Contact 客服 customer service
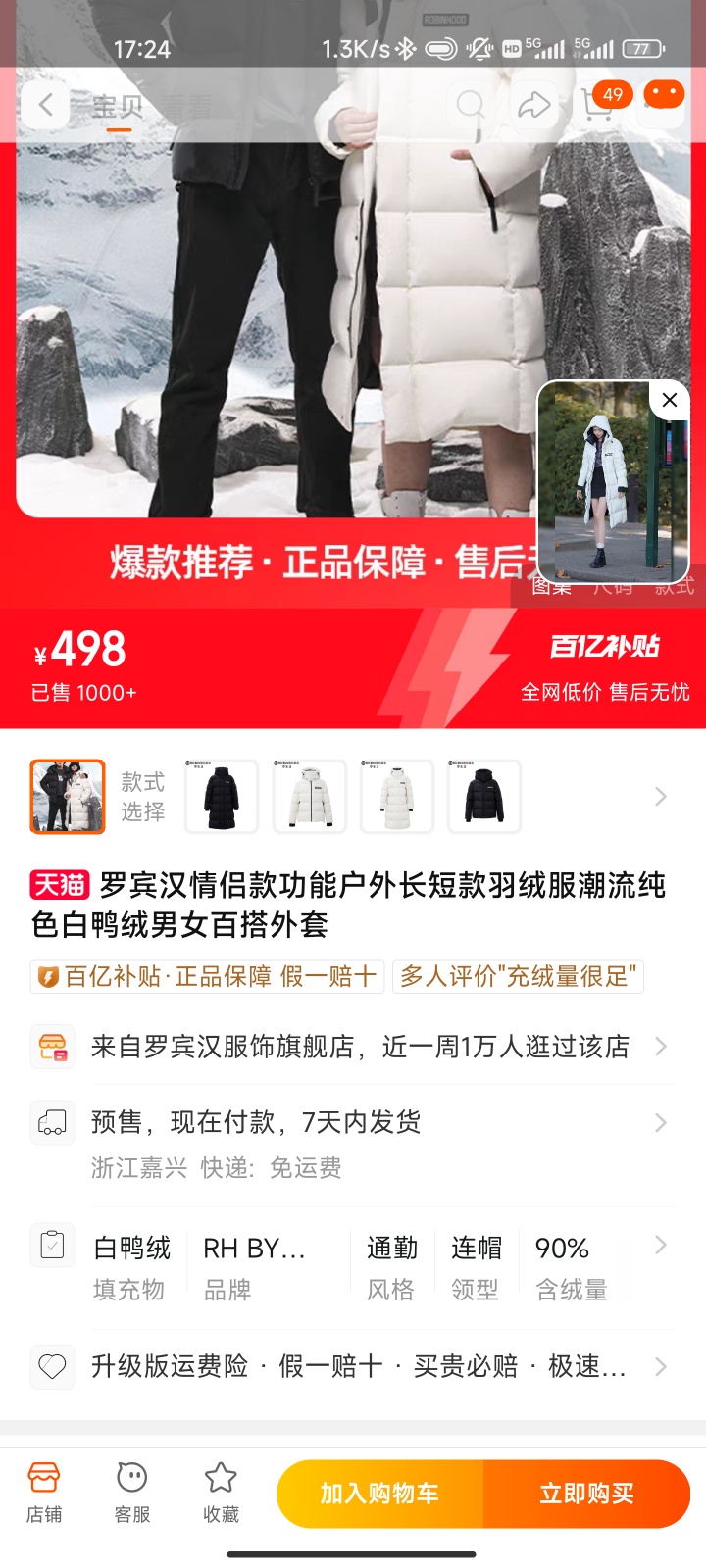The height and width of the screenshot is (1568, 706). click(x=132, y=1493)
